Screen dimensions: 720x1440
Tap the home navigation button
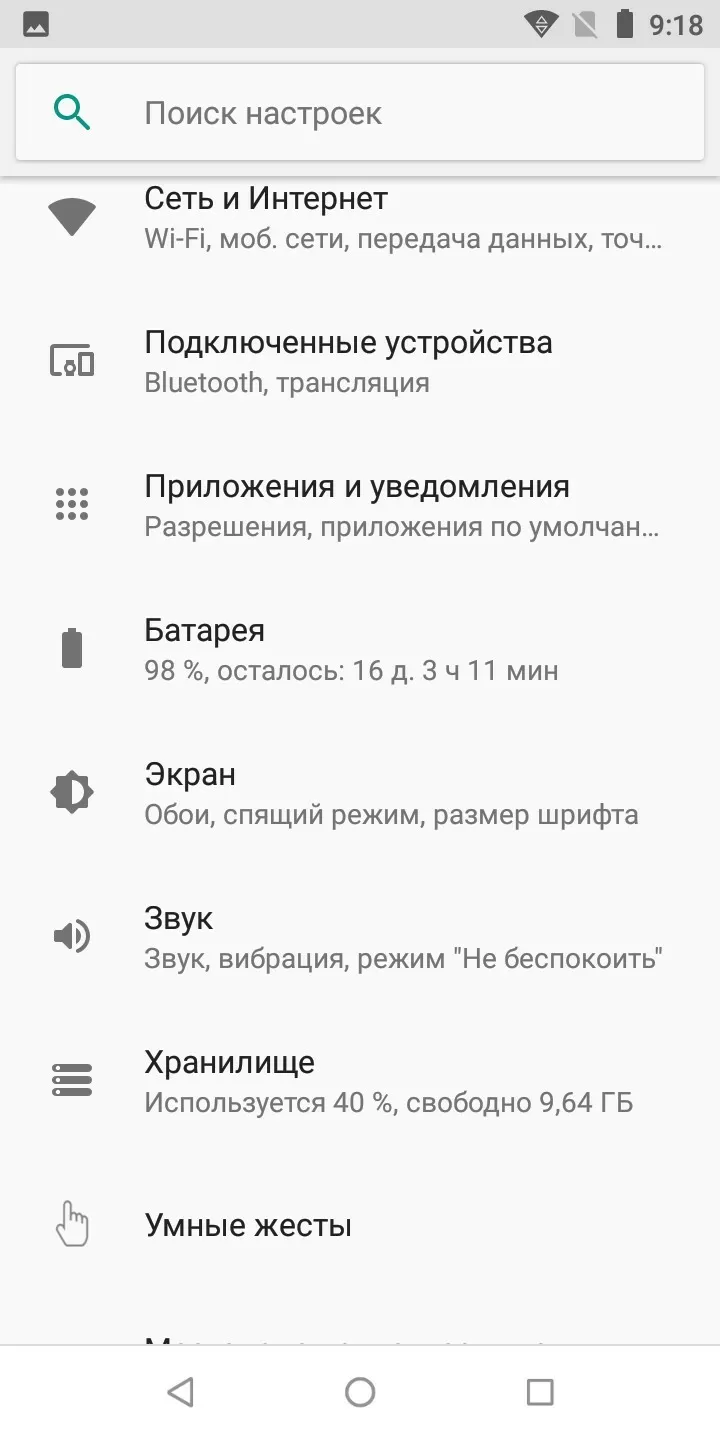tap(360, 1392)
